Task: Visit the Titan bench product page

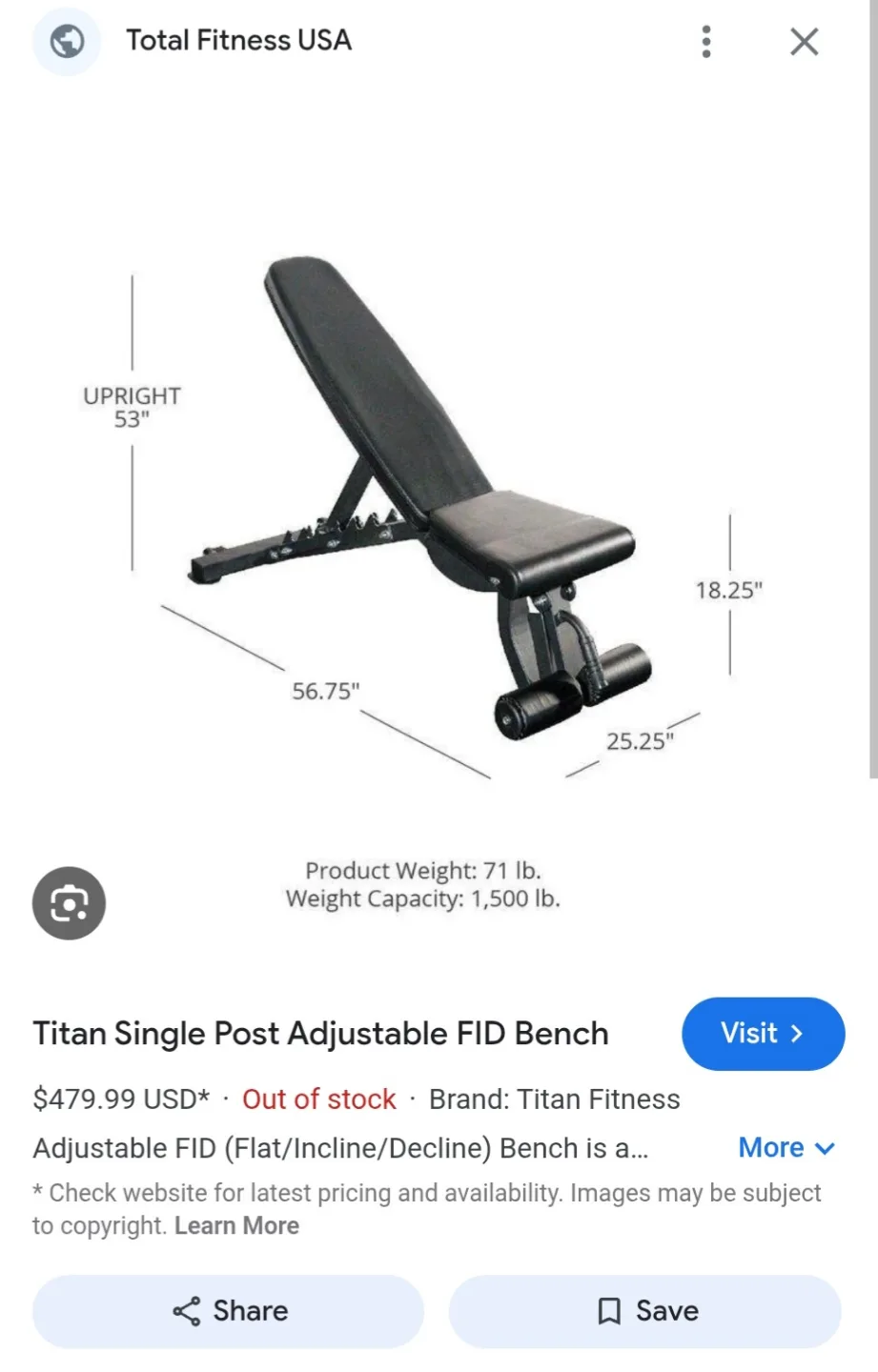Action: tap(763, 1034)
